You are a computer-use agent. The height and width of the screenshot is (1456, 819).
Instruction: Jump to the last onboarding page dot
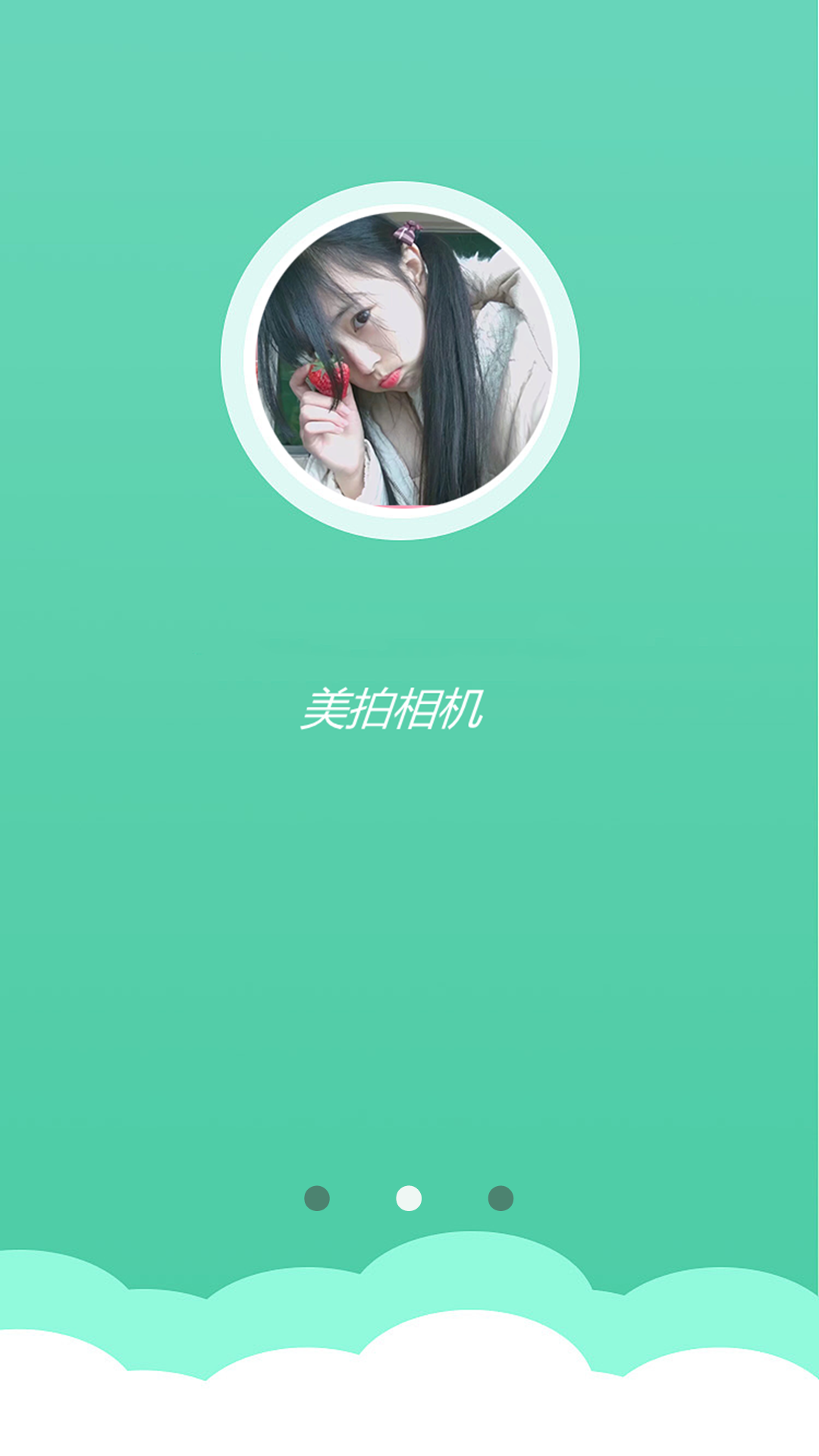click(x=500, y=1198)
